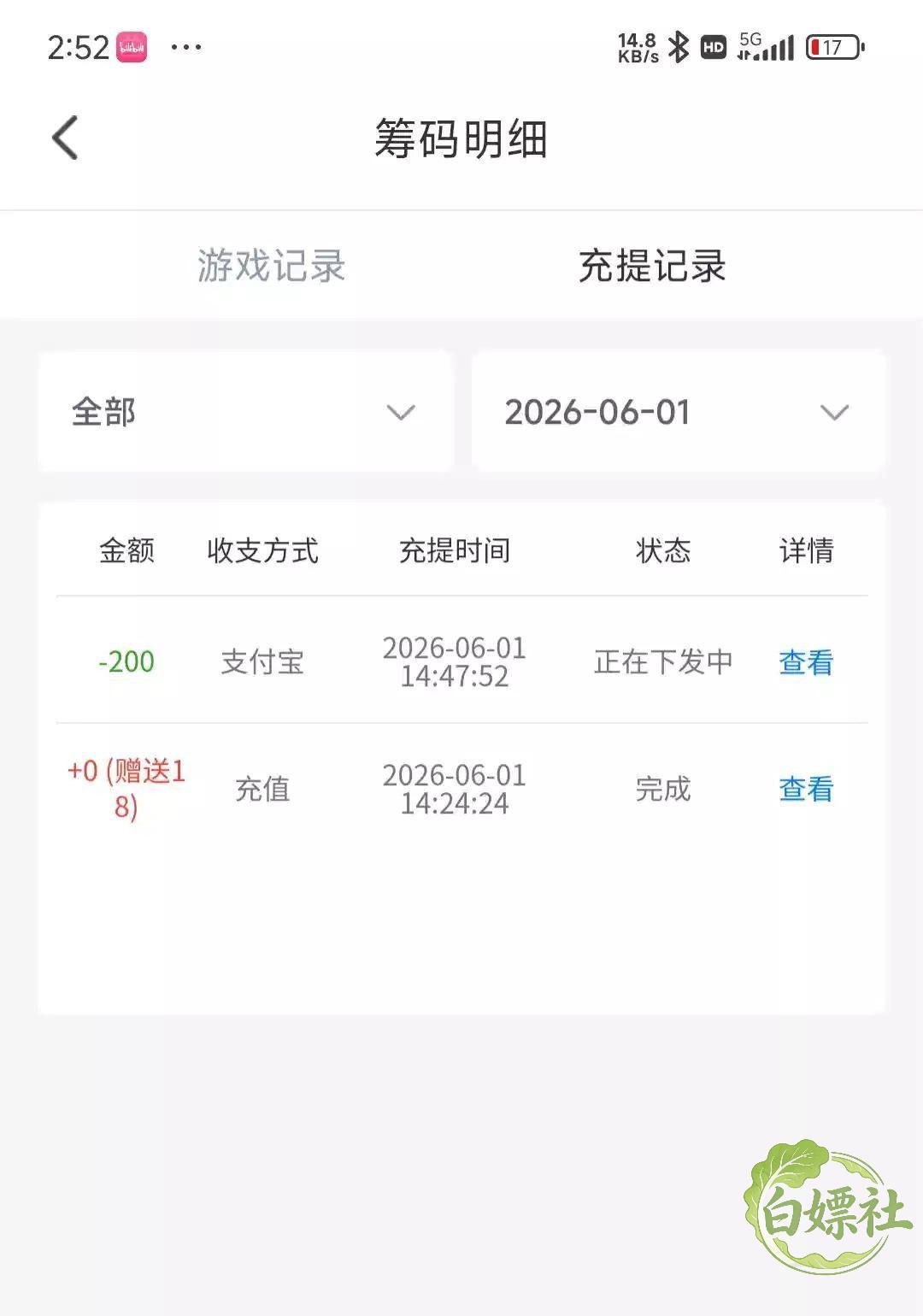This screenshot has height=1316, width=923.
Task: Expand the 全部 type filter dropdown
Action: [x=245, y=412]
